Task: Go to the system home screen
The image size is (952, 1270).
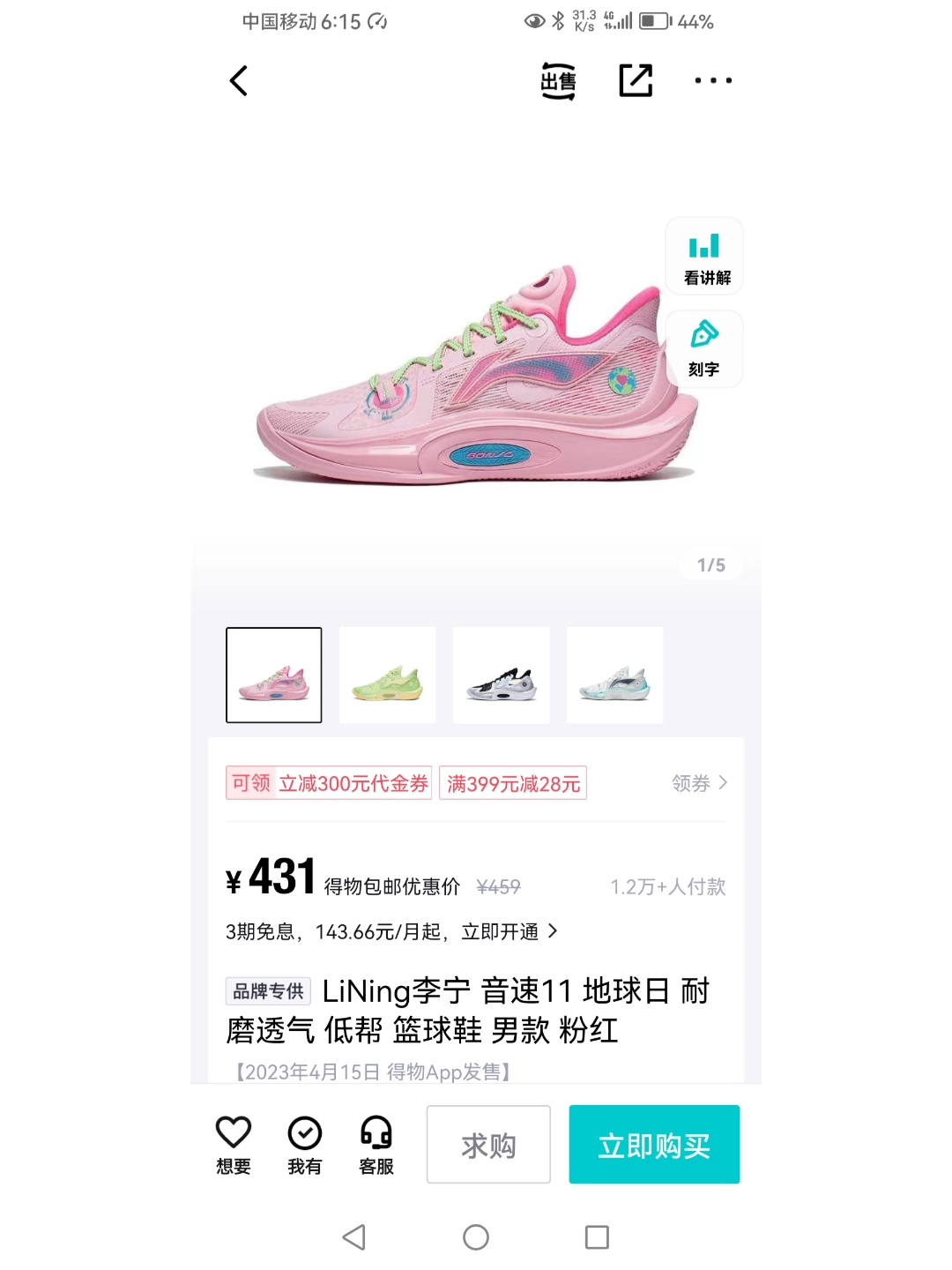Action: (476, 1237)
